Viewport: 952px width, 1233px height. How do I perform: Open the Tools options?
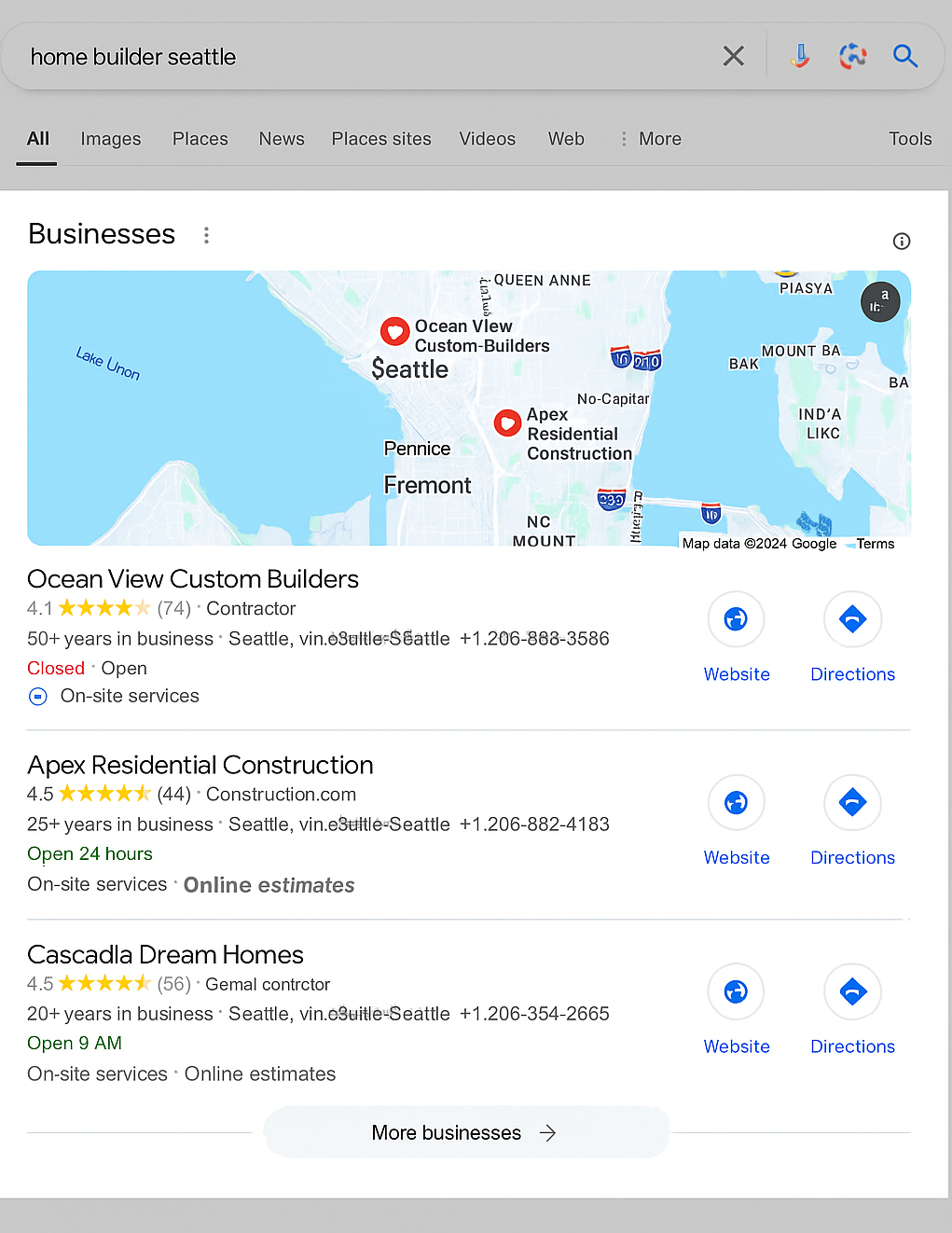pyautogui.click(x=910, y=138)
